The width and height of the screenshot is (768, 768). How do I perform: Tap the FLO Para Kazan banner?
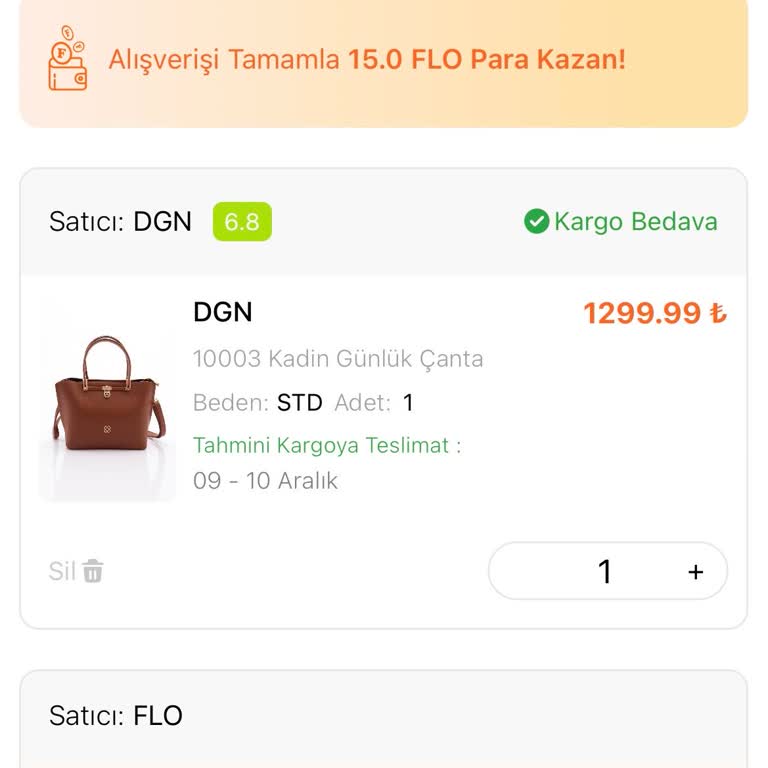pyautogui.click(x=383, y=60)
